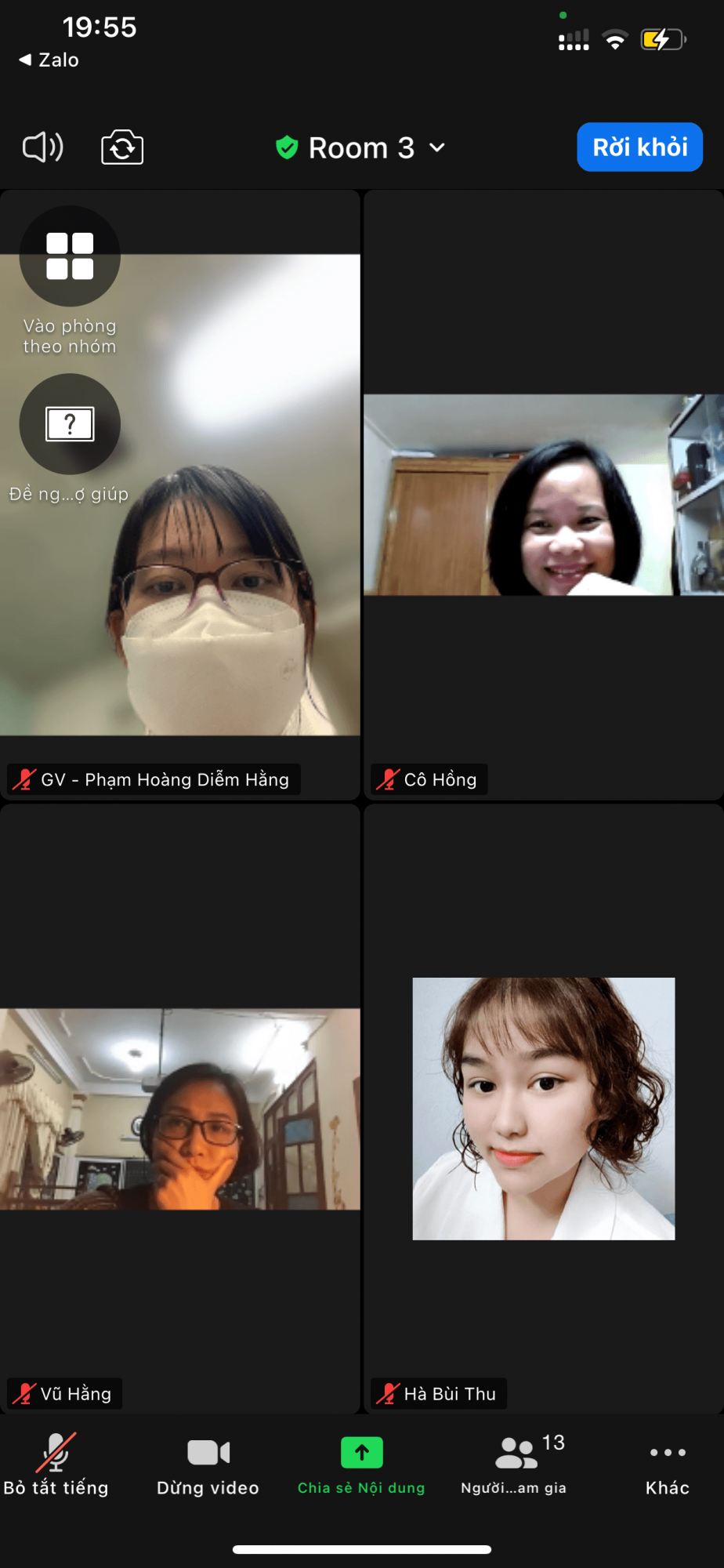Viewport: 724px width, 1568px height.
Task: Toggle the speaker audio output icon
Action: (43, 147)
